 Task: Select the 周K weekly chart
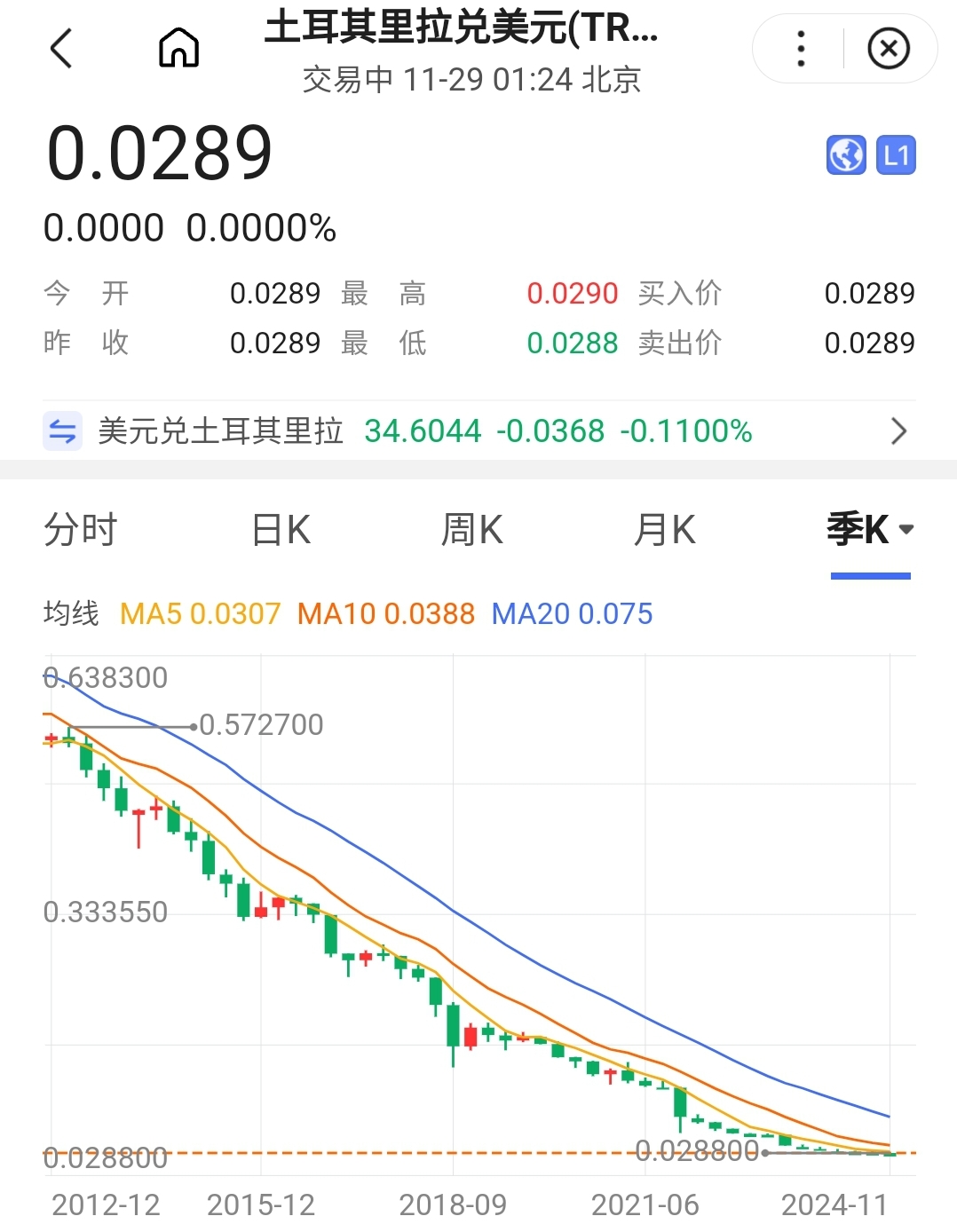click(x=472, y=530)
